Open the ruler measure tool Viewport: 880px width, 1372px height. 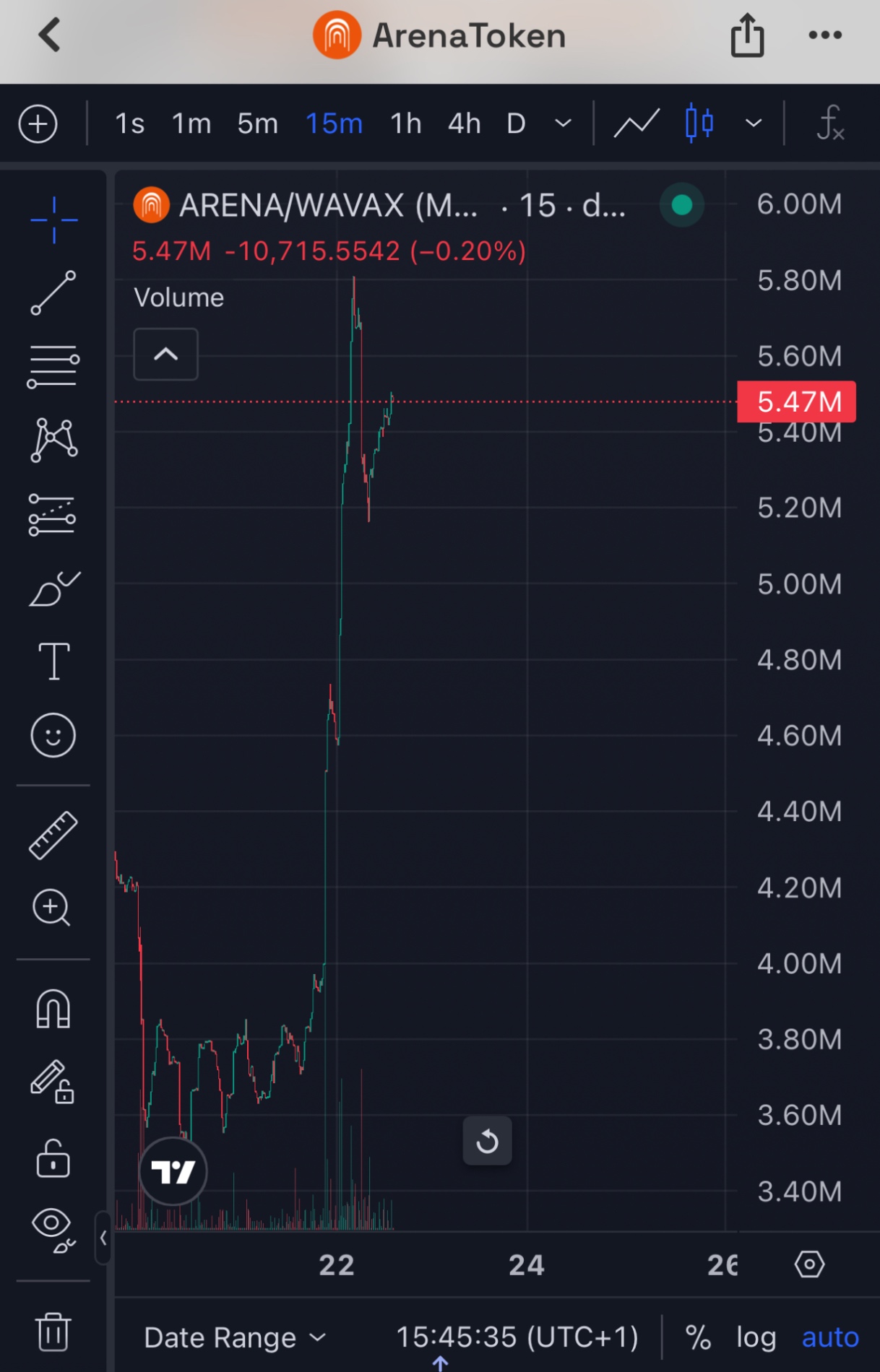(x=53, y=835)
